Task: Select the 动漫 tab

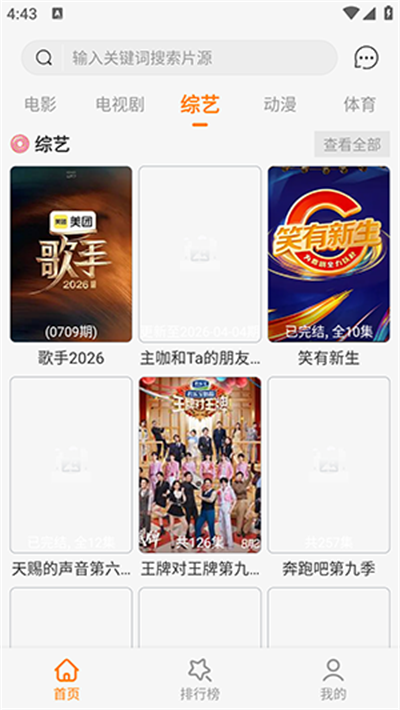Action: click(280, 105)
